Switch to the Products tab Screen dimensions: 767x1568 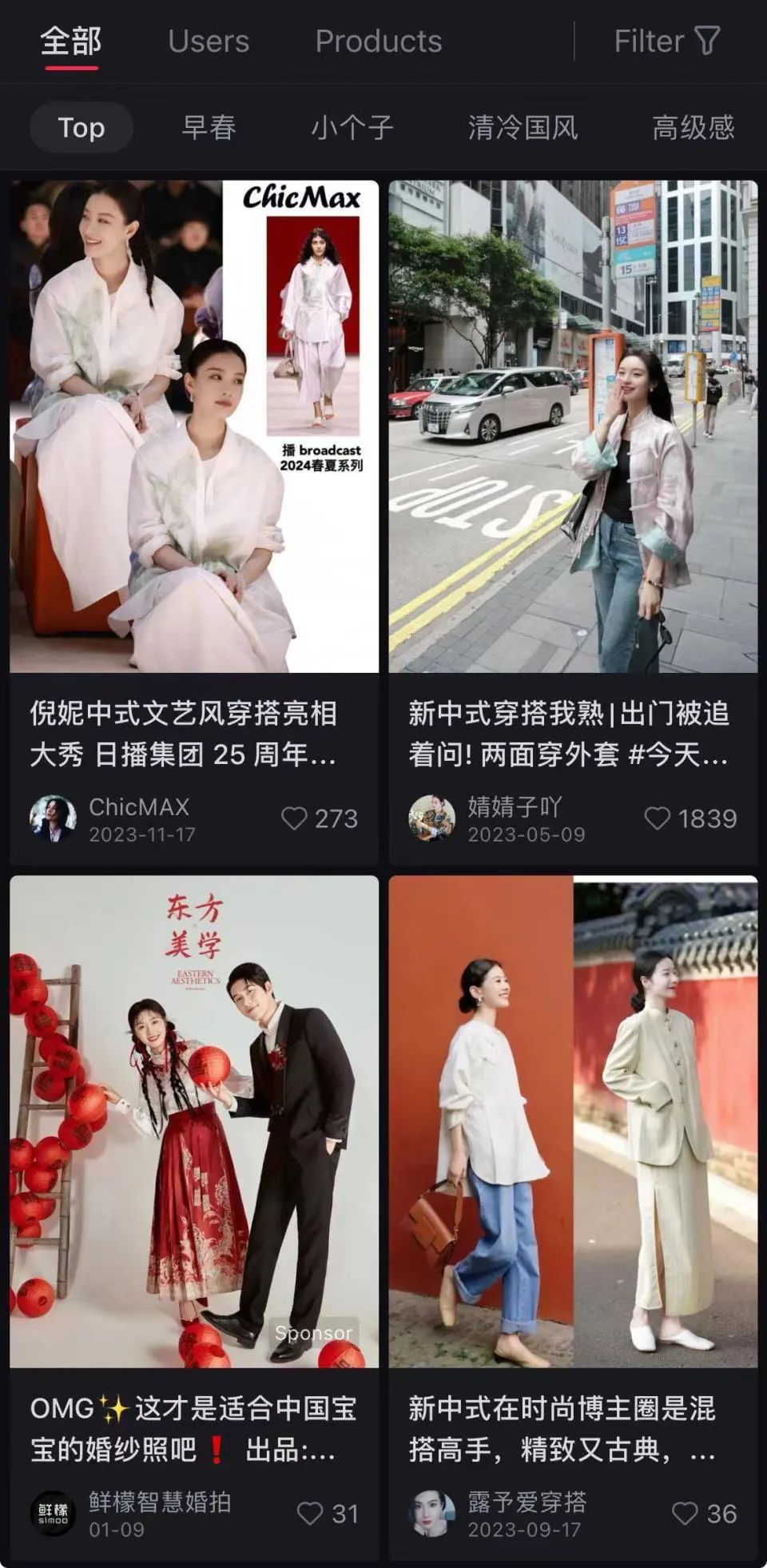click(378, 42)
